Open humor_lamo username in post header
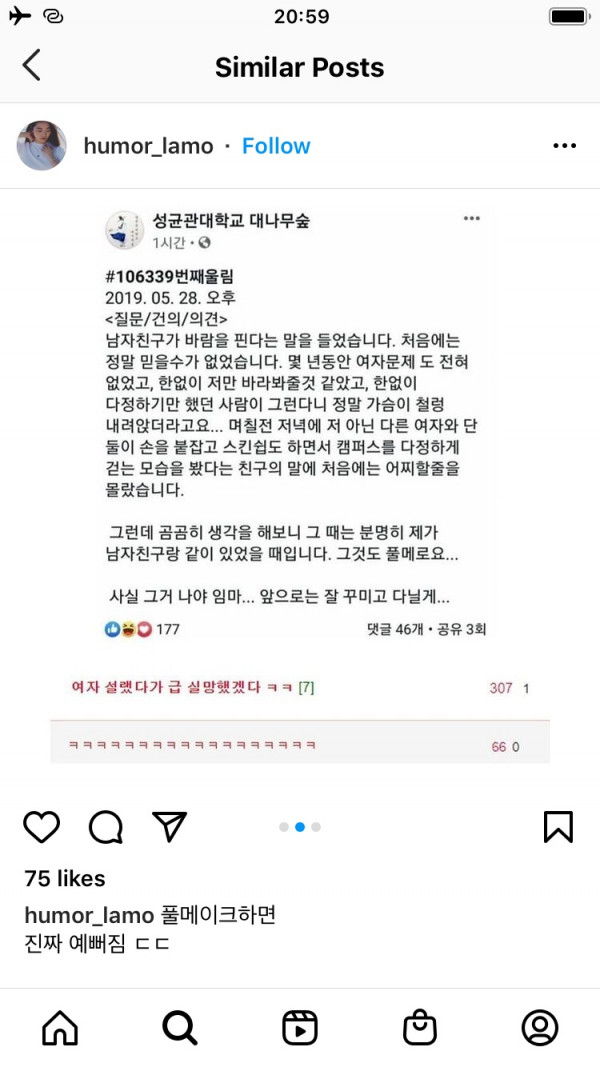Image resolution: width=600 pixels, height=1067 pixels. point(148,146)
